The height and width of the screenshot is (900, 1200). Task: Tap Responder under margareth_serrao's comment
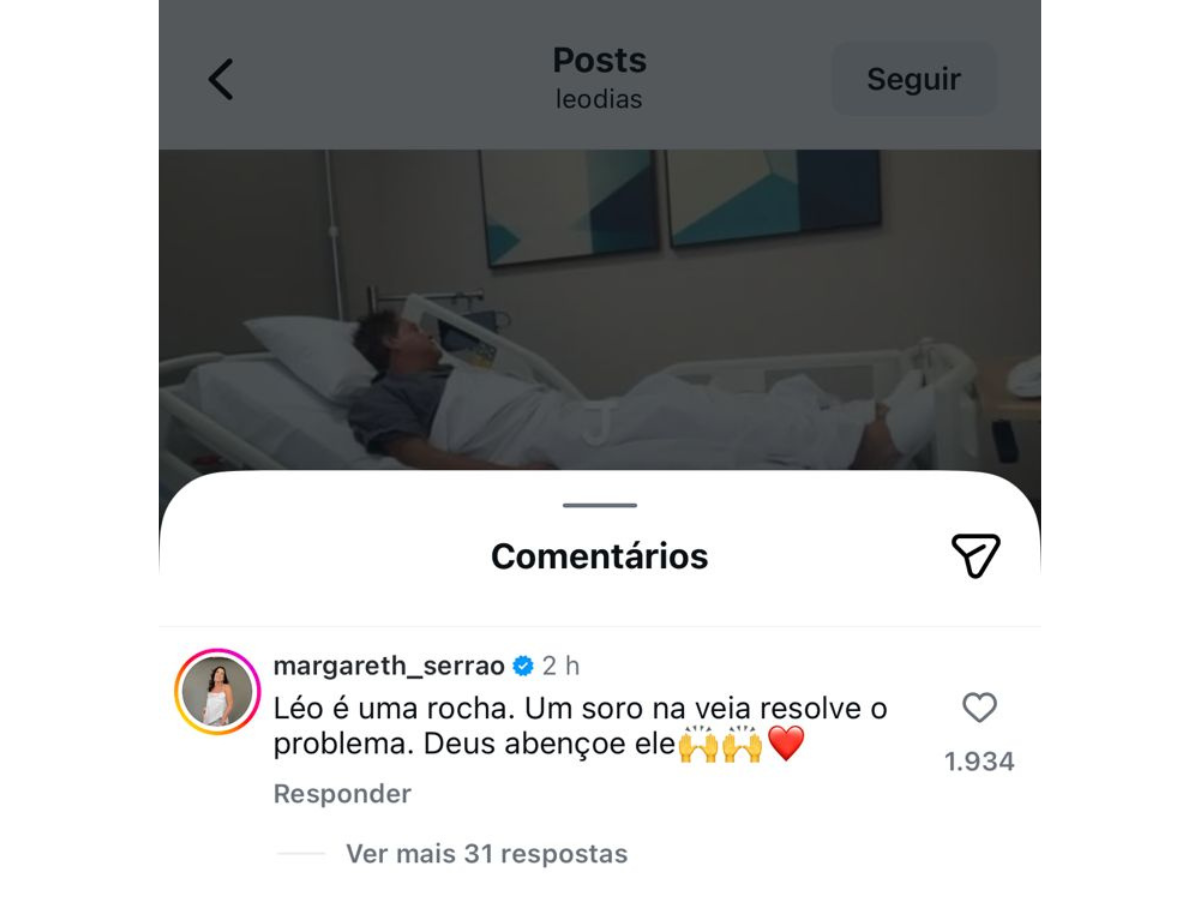pos(342,794)
